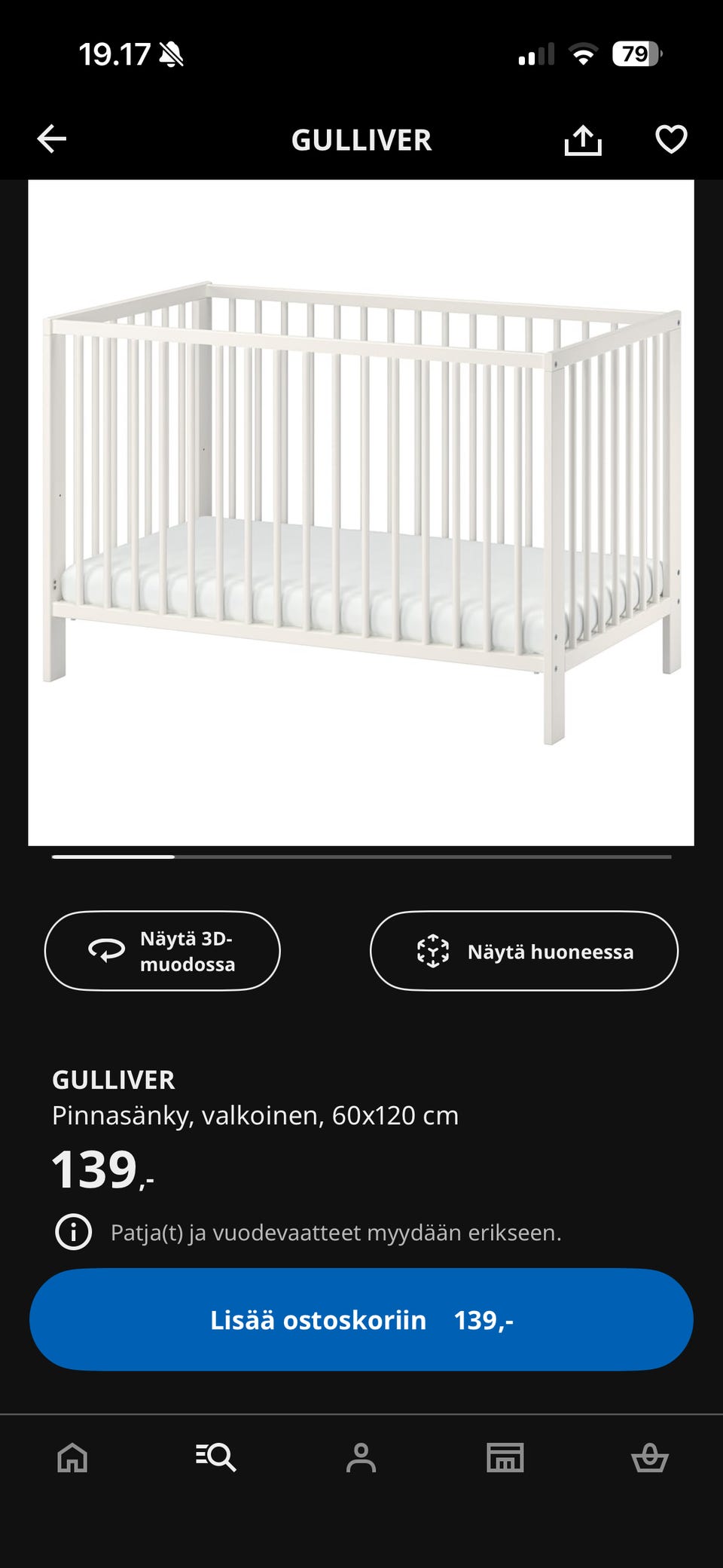Open Näytä huoneessa view
723x1568 pixels.
pos(525,951)
